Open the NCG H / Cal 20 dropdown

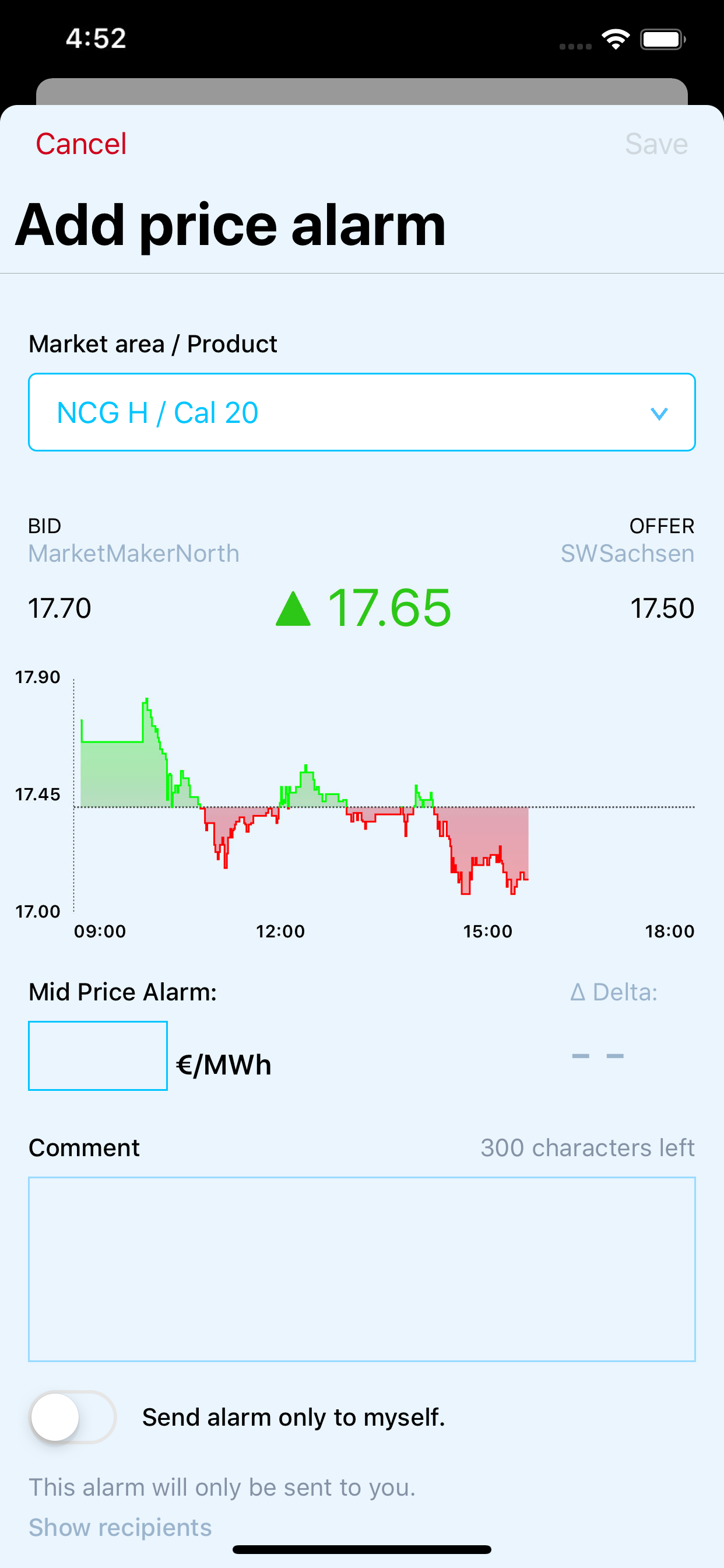362,412
